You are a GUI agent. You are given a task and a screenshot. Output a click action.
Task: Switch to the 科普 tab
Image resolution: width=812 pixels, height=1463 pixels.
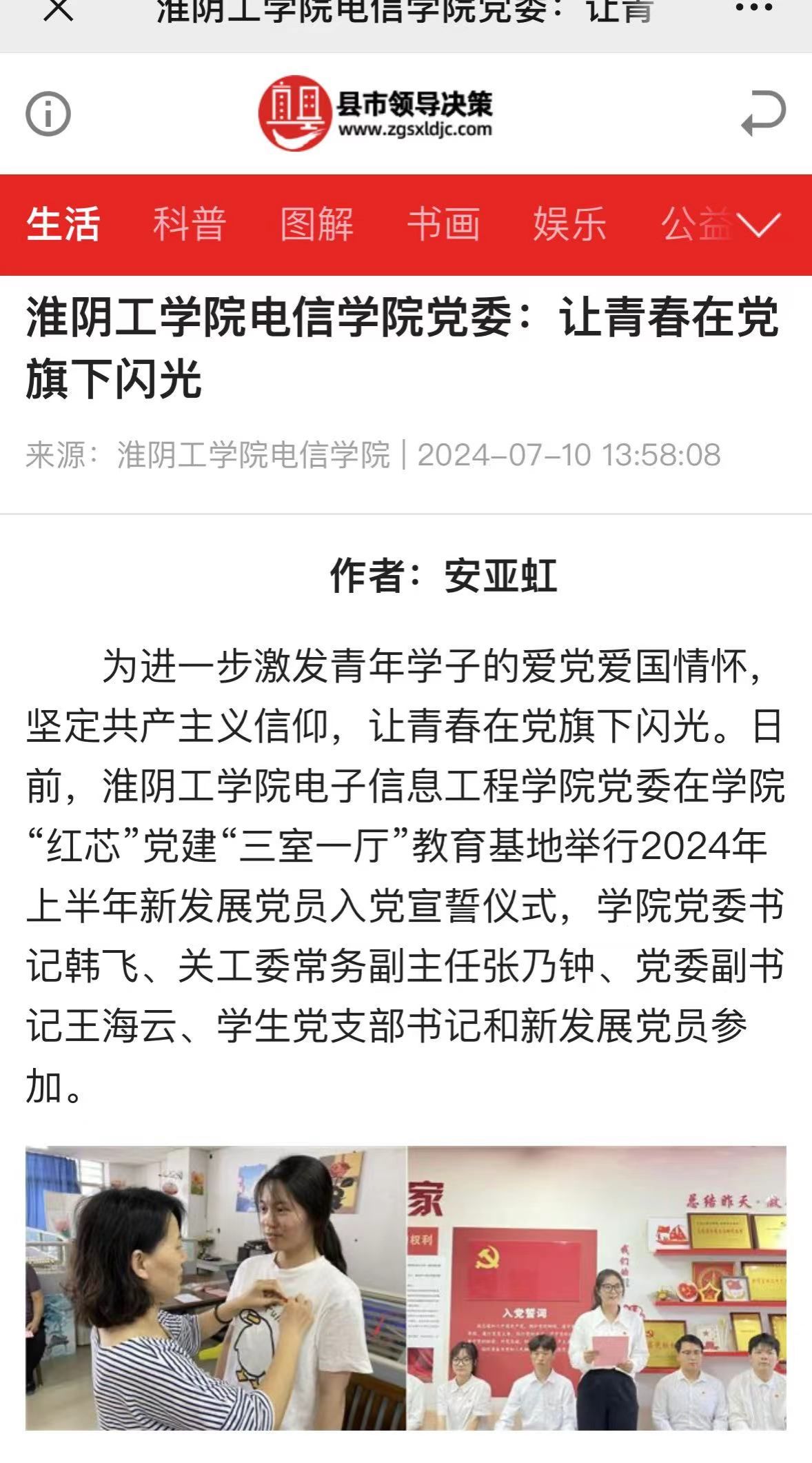190,225
